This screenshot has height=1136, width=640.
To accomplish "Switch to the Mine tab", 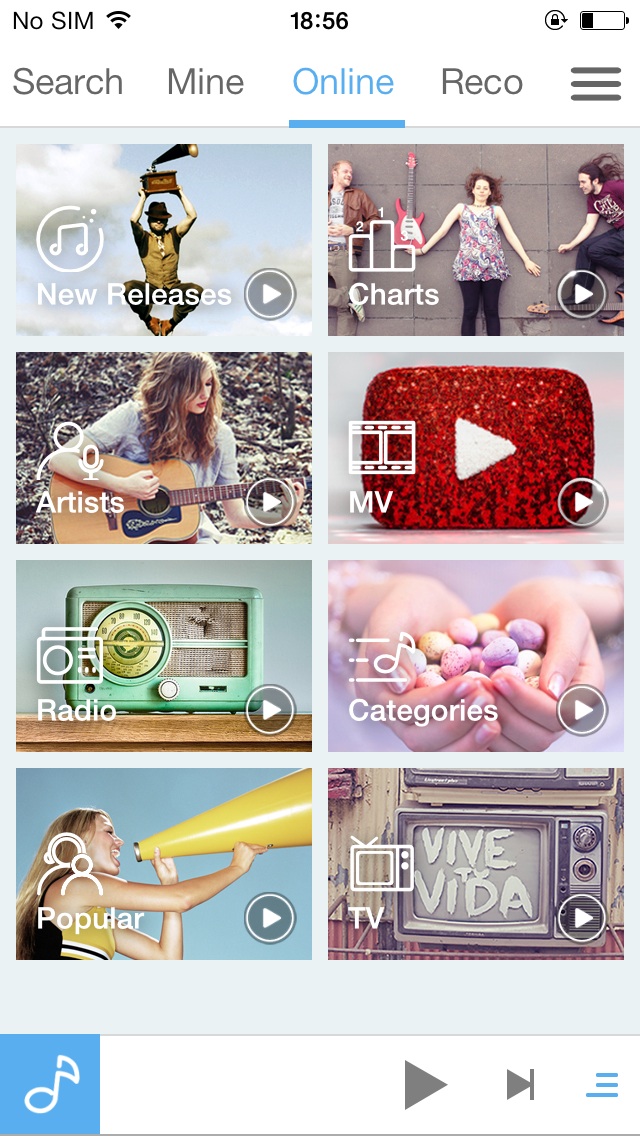I will point(205,82).
